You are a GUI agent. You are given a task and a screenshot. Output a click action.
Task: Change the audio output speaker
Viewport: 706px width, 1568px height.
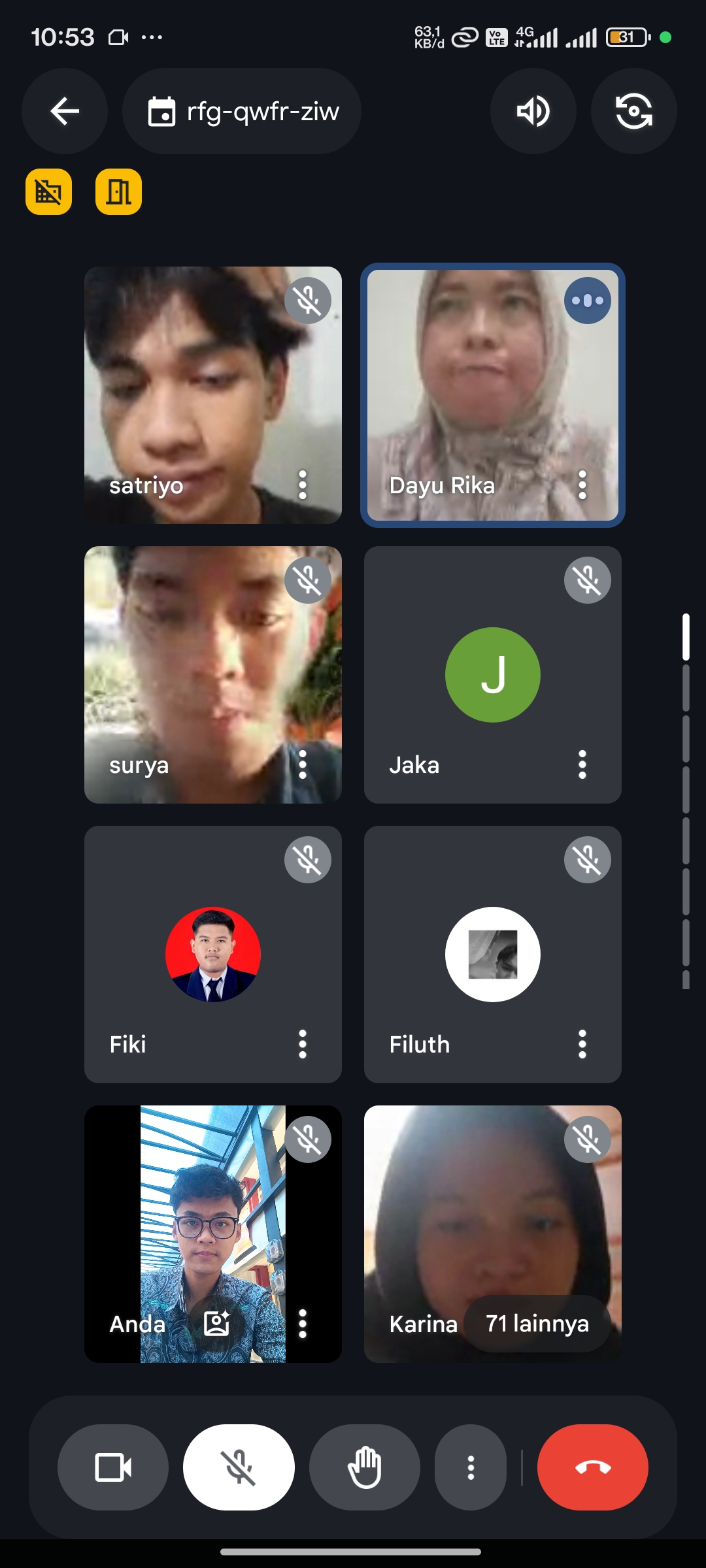click(x=533, y=111)
